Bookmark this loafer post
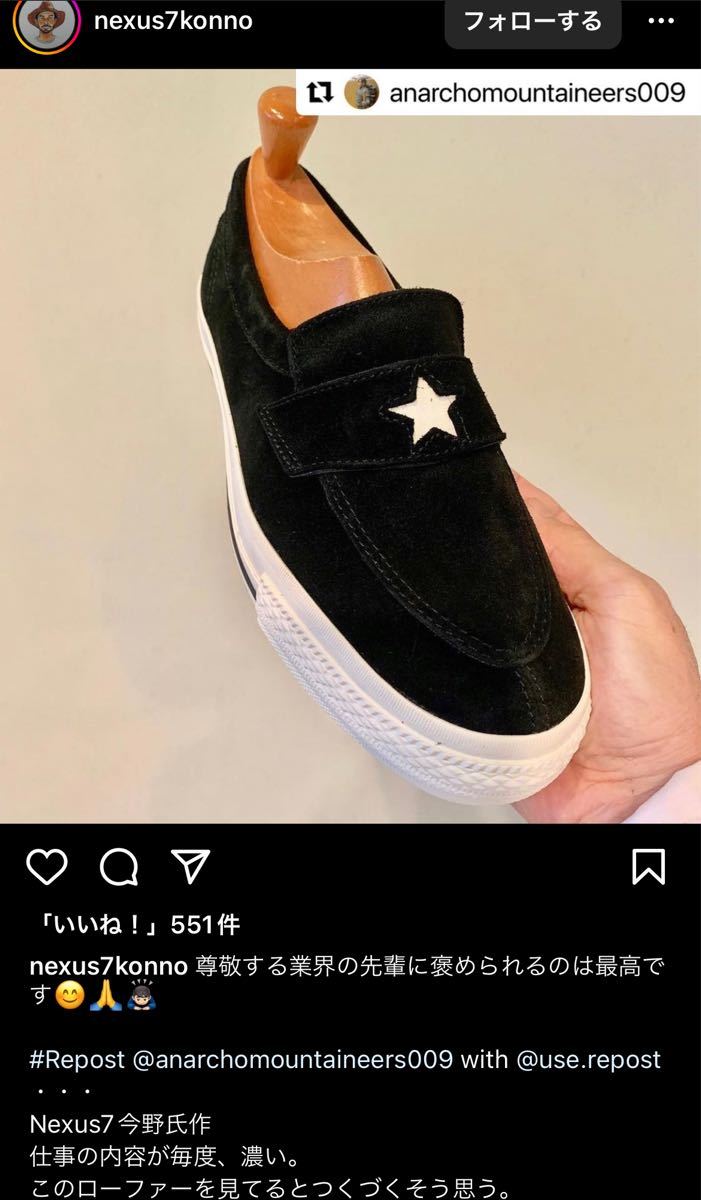 (x=649, y=866)
